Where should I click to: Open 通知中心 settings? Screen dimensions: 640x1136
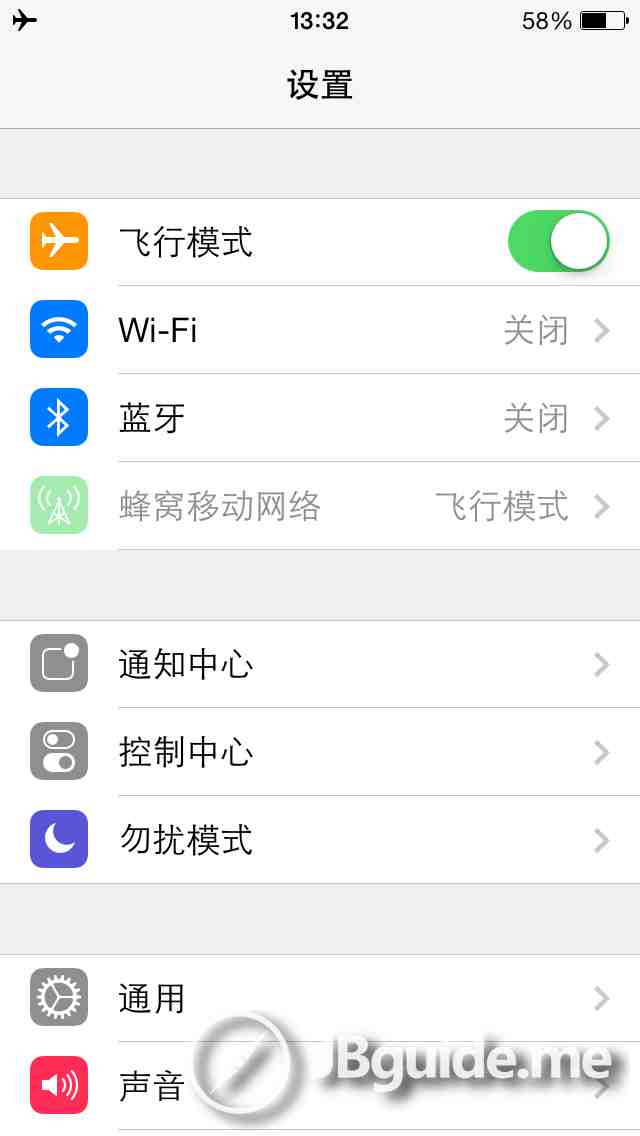coord(320,664)
